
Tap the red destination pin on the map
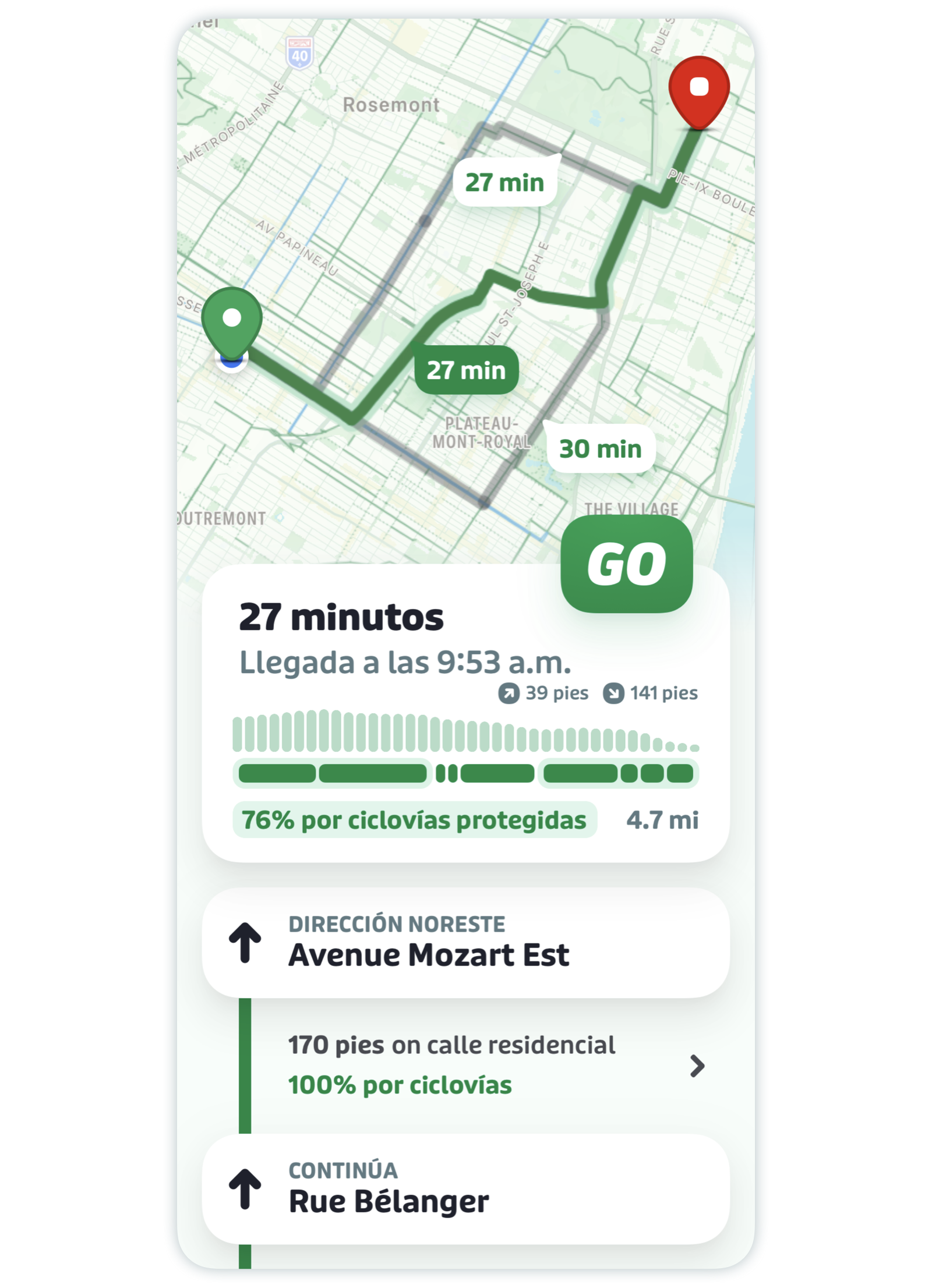click(x=698, y=89)
